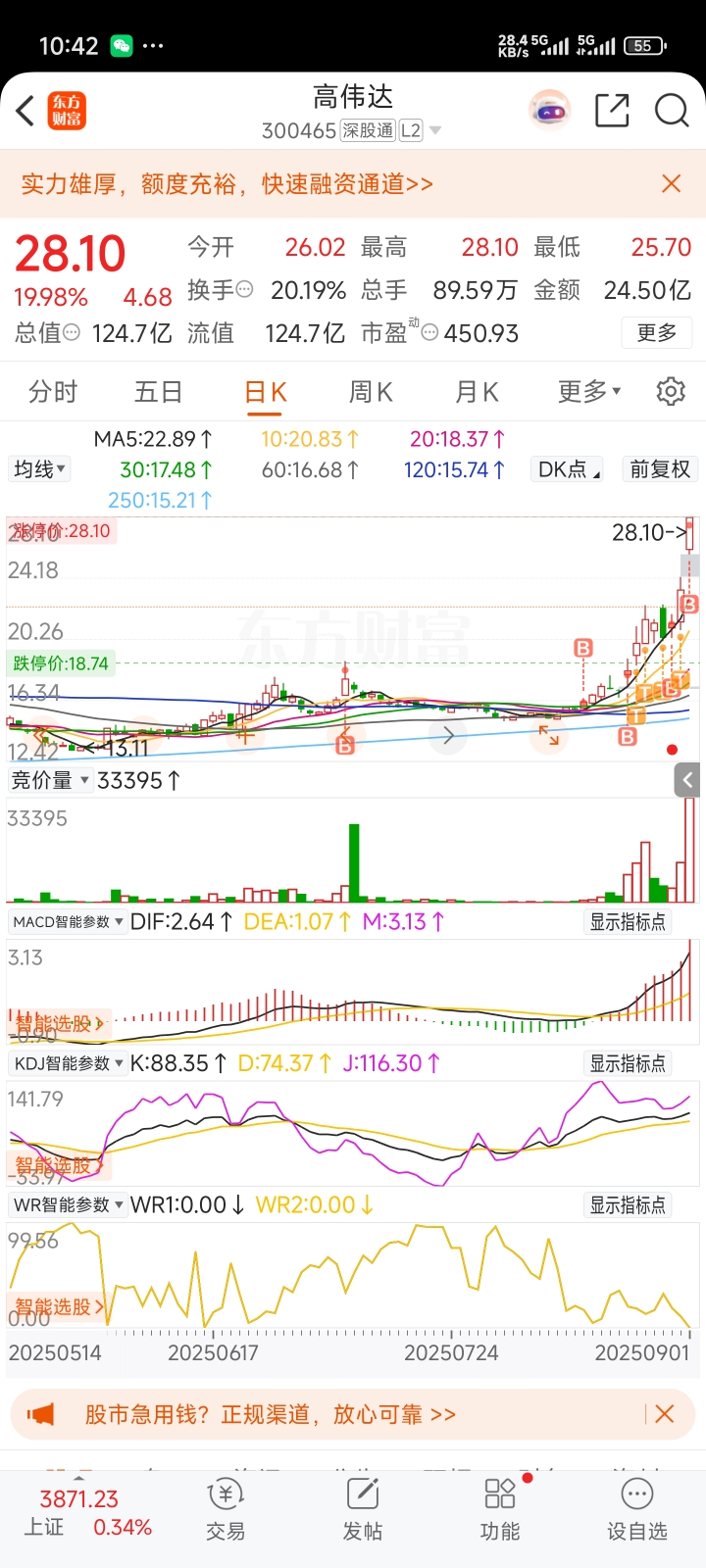Toggle the DK点 option
The height and width of the screenshot is (1568, 706).
coord(569,469)
